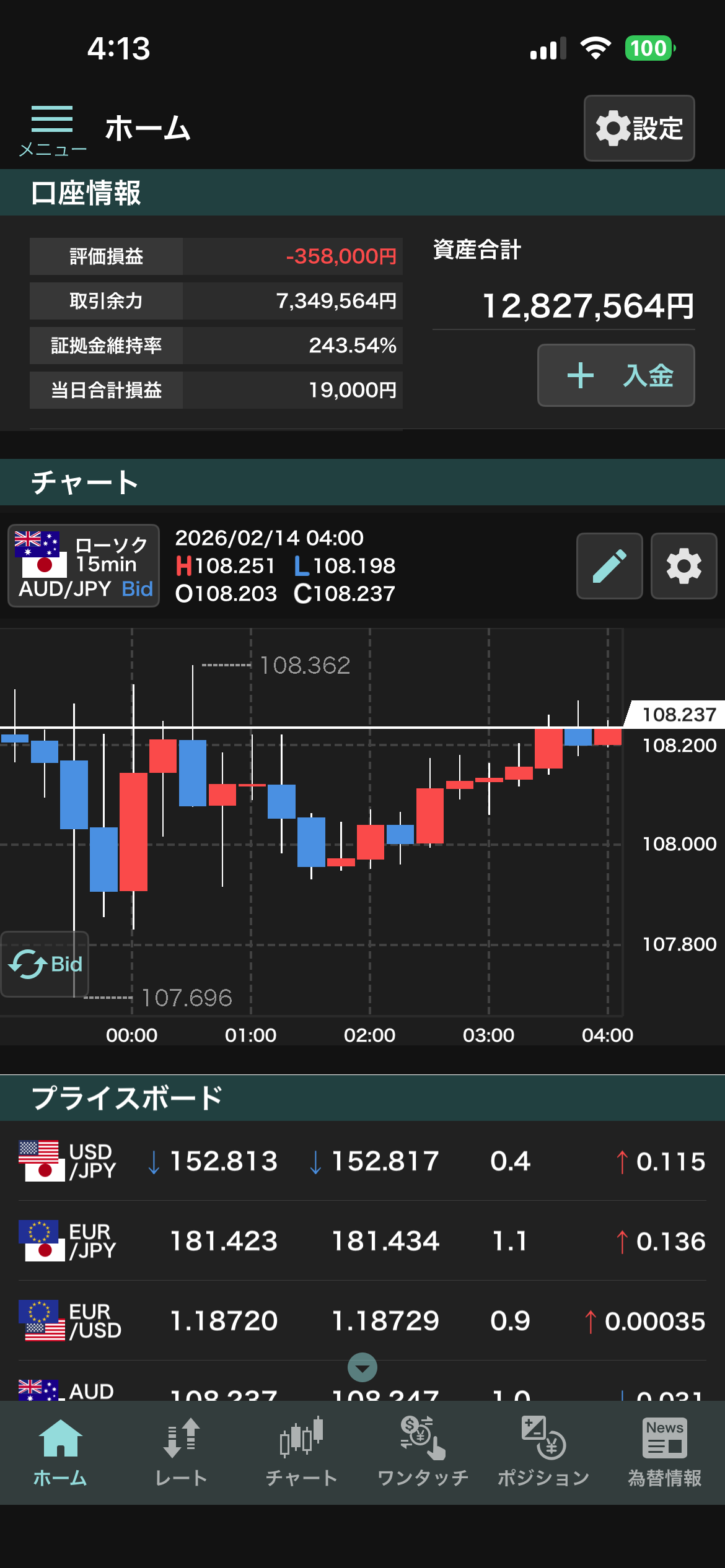Open the メニュー drawer

pos(52,129)
